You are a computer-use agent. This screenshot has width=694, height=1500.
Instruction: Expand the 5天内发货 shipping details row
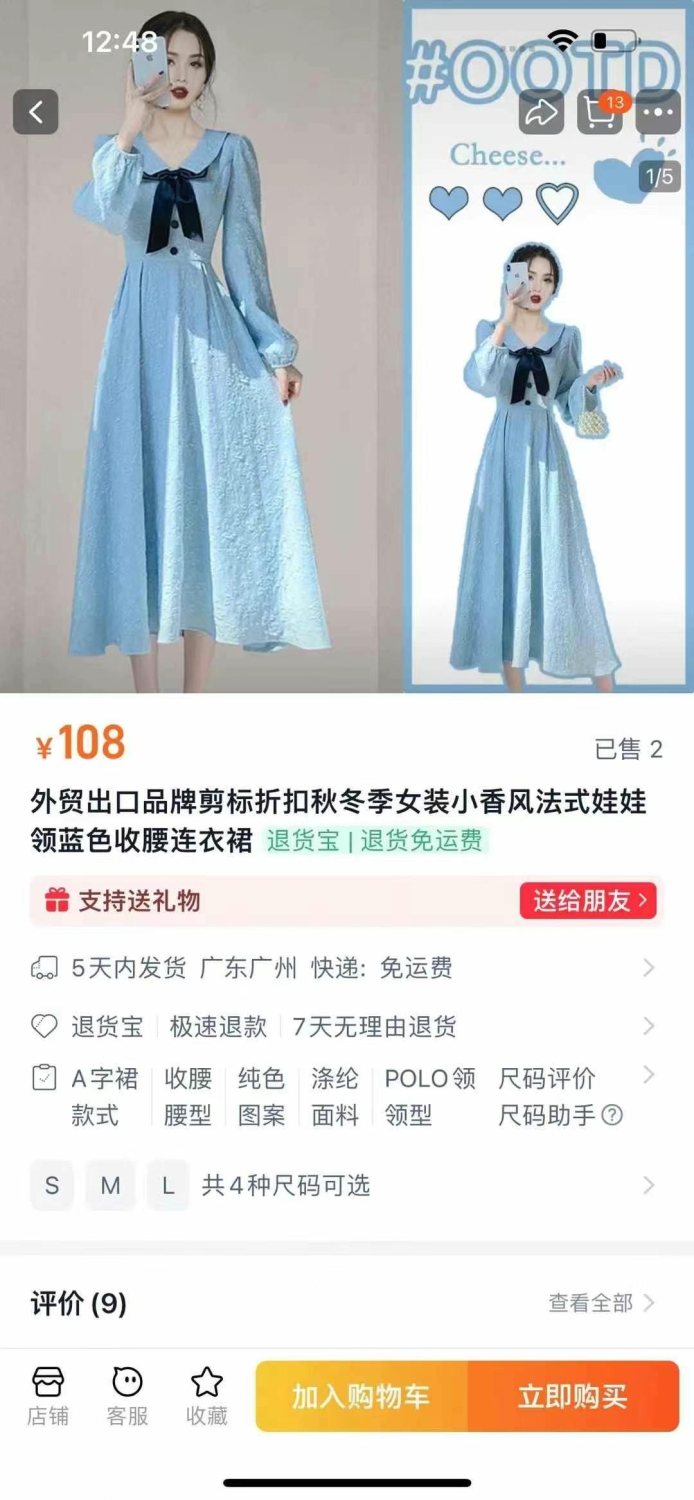(346, 967)
